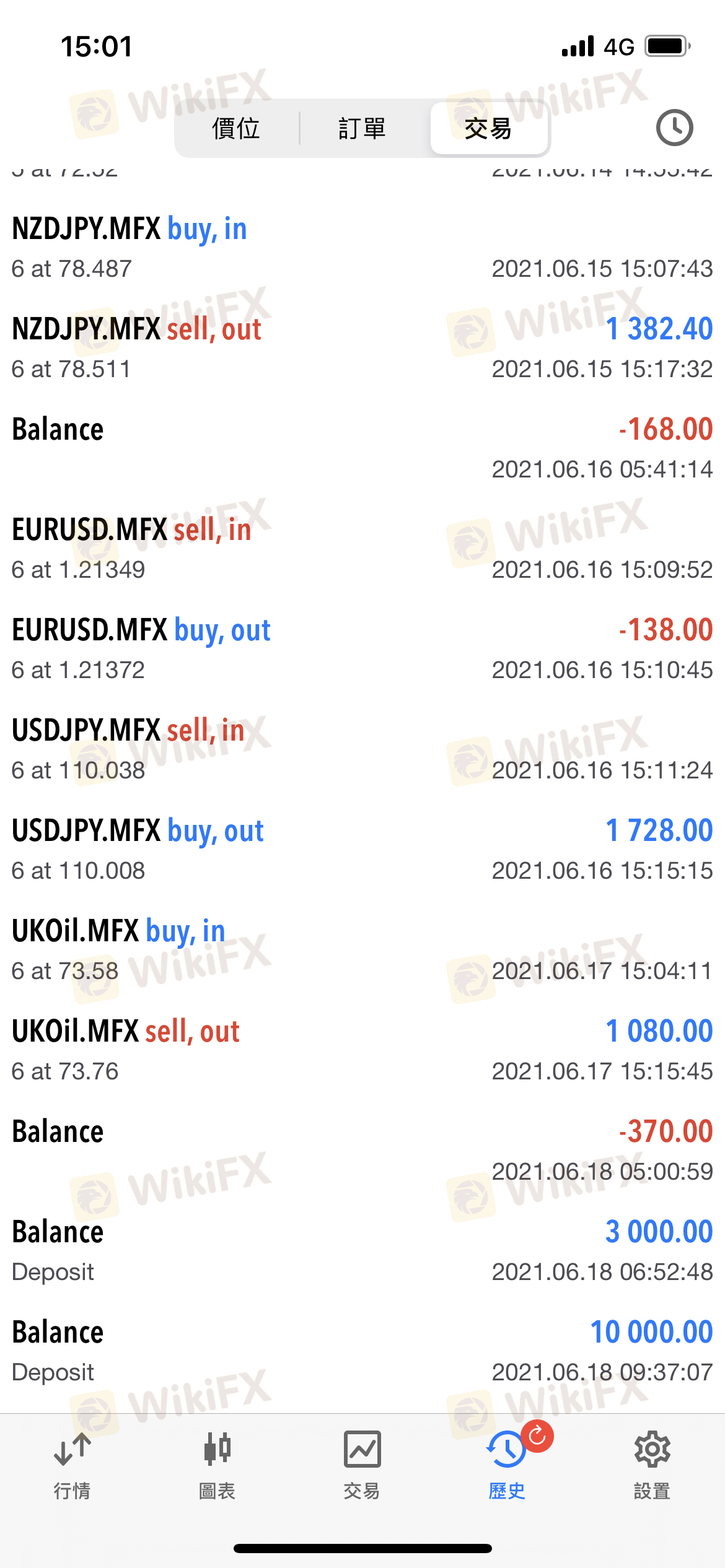View the UKOil.MFX sell, out deal
Image resolution: width=725 pixels, height=1568 pixels.
tap(362, 1050)
